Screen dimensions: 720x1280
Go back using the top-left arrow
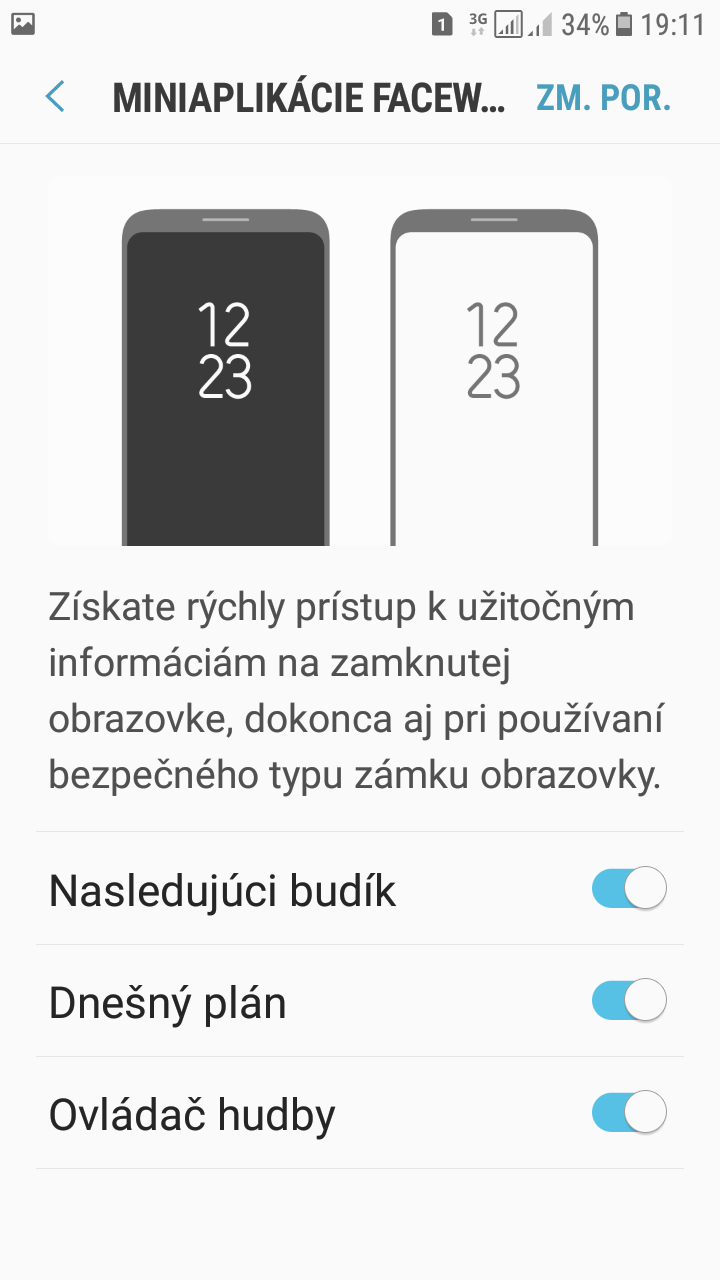pos(55,97)
